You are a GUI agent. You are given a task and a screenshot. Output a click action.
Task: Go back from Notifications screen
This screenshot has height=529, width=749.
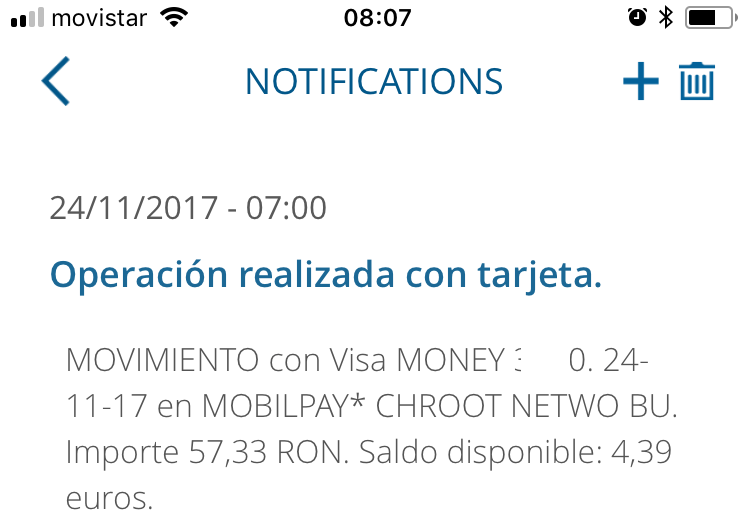tap(56, 82)
